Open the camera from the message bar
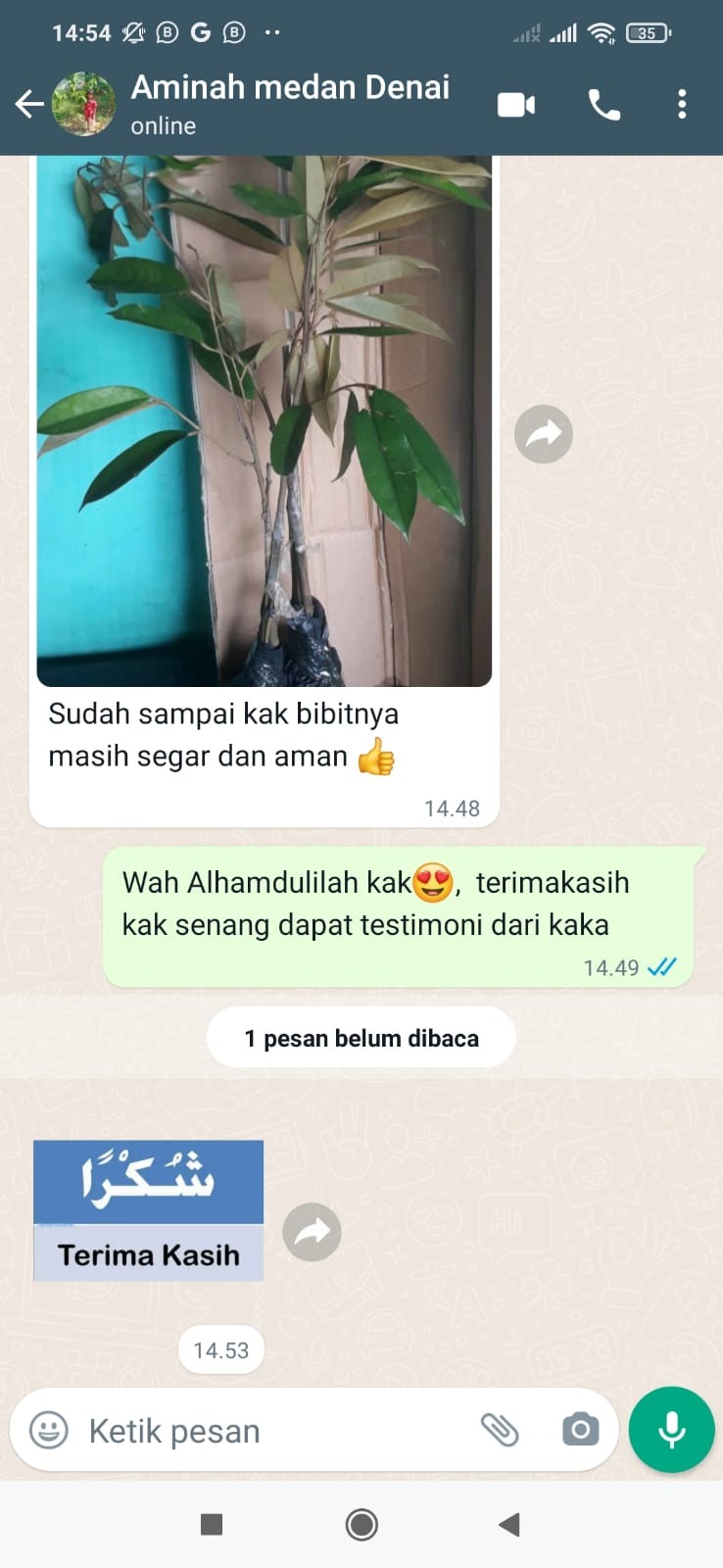723x1568 pixels. click(x=580, y=1430)
